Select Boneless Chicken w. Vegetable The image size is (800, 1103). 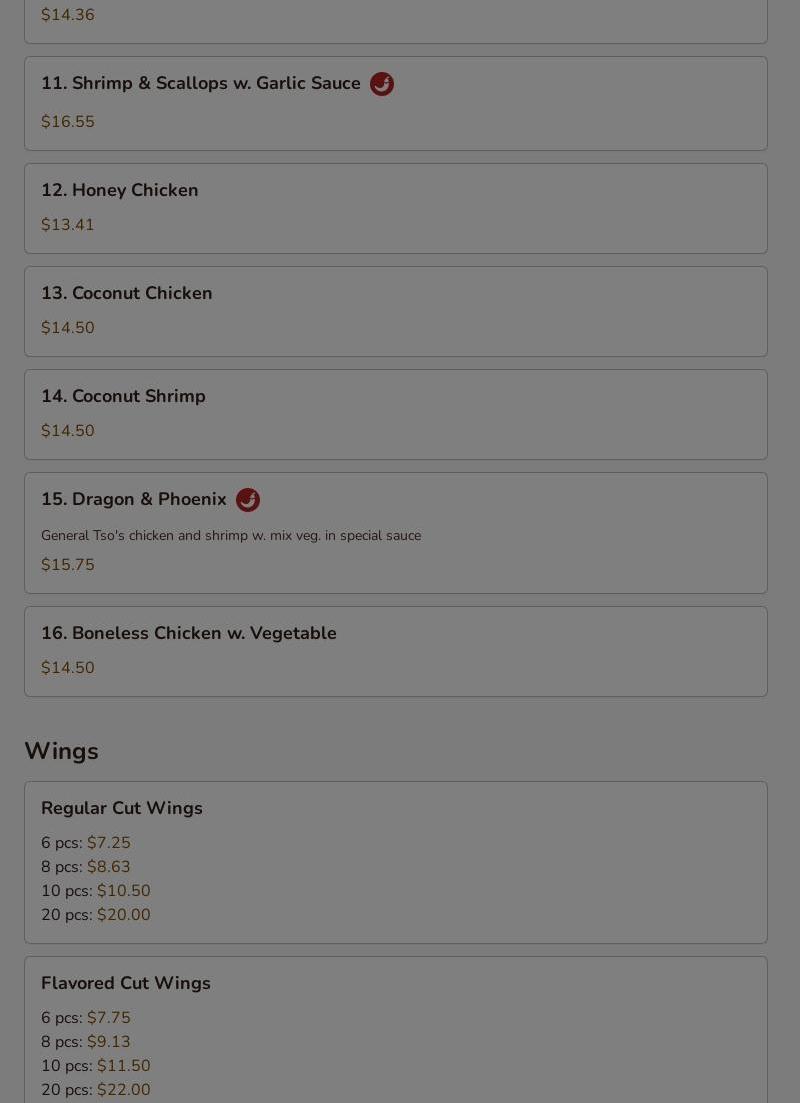coord(395,651)
